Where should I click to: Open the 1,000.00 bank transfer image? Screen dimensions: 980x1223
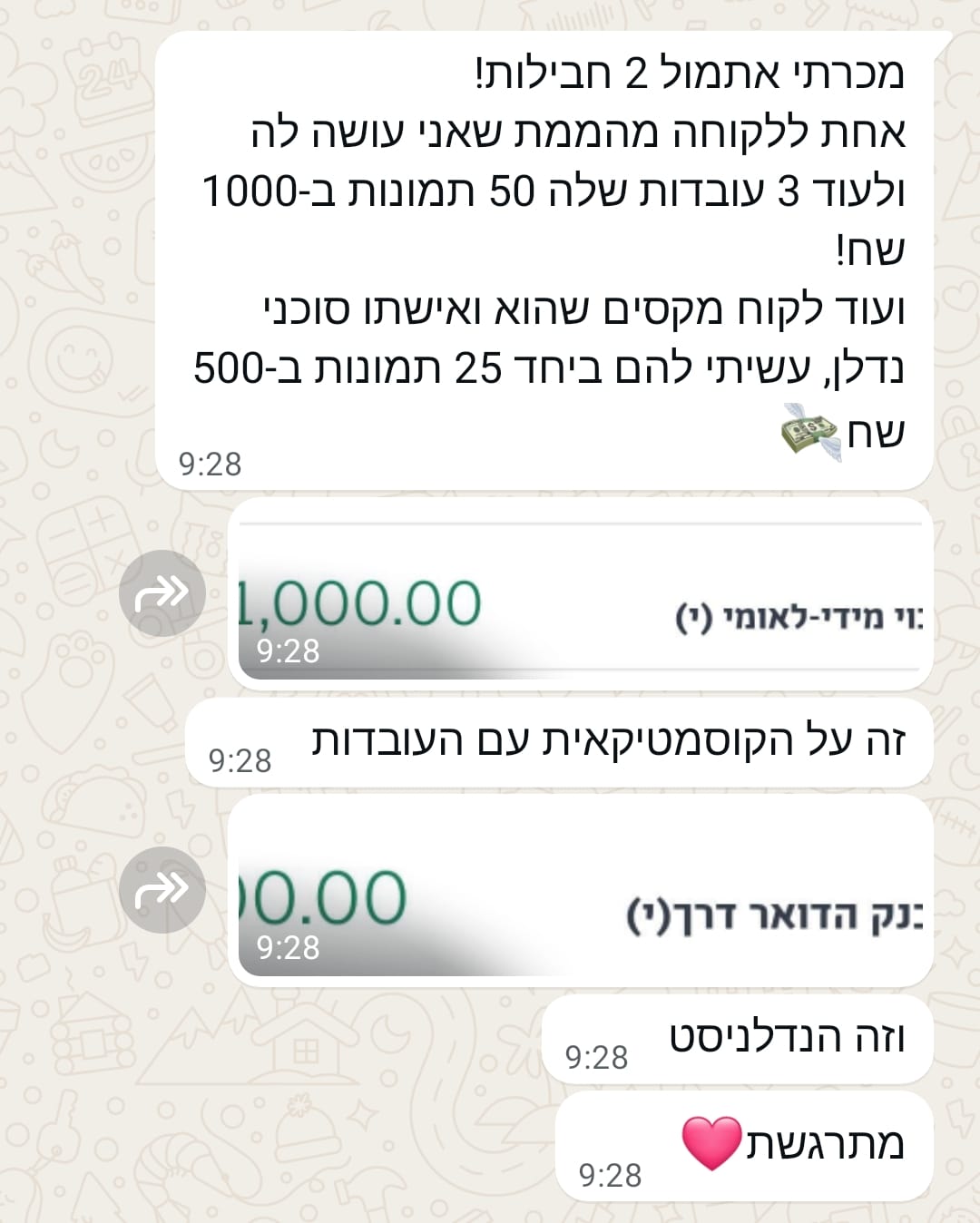(x=581, y=594)
